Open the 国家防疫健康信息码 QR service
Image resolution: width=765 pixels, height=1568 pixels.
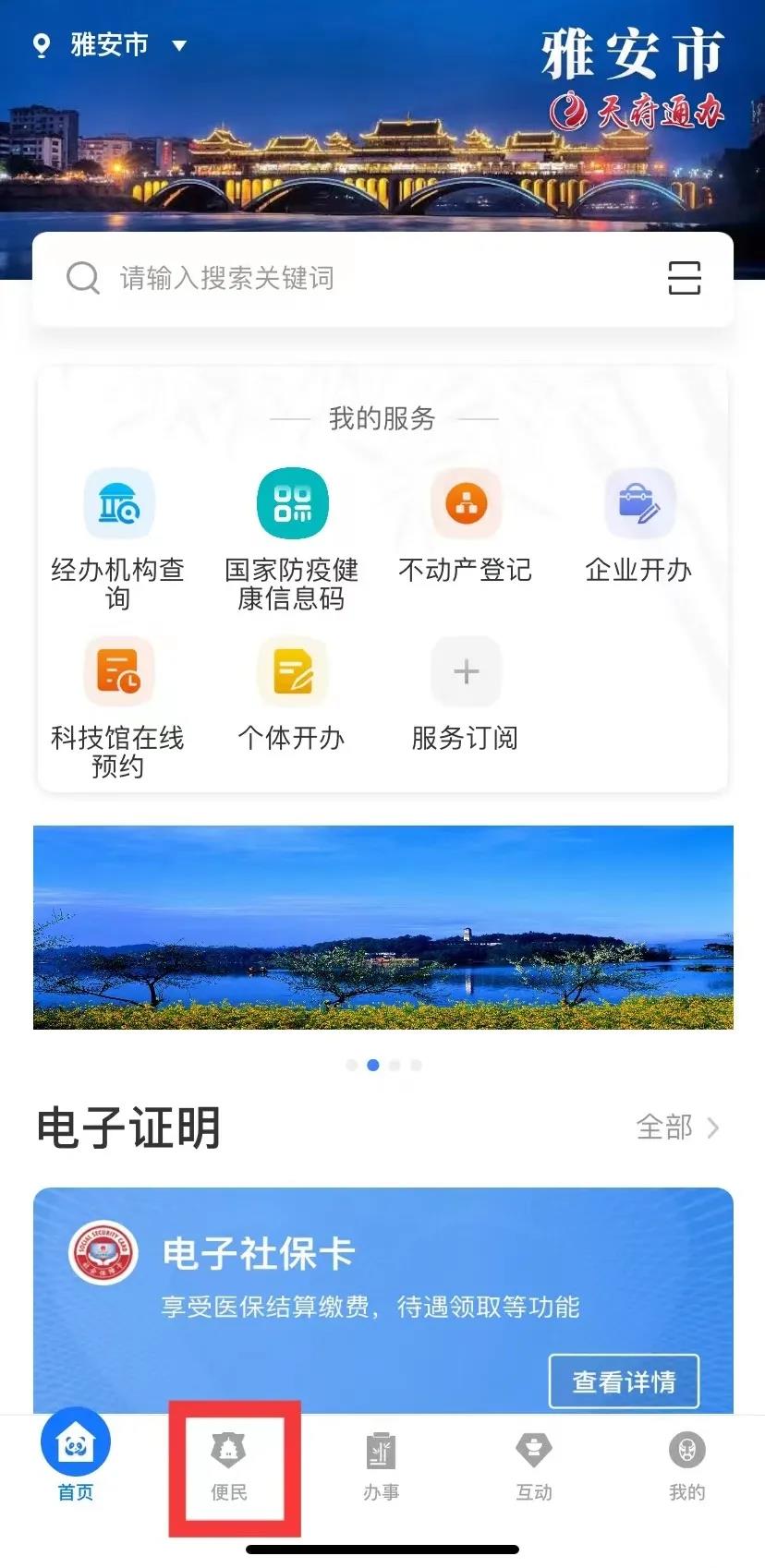click(x=292, y=503)
